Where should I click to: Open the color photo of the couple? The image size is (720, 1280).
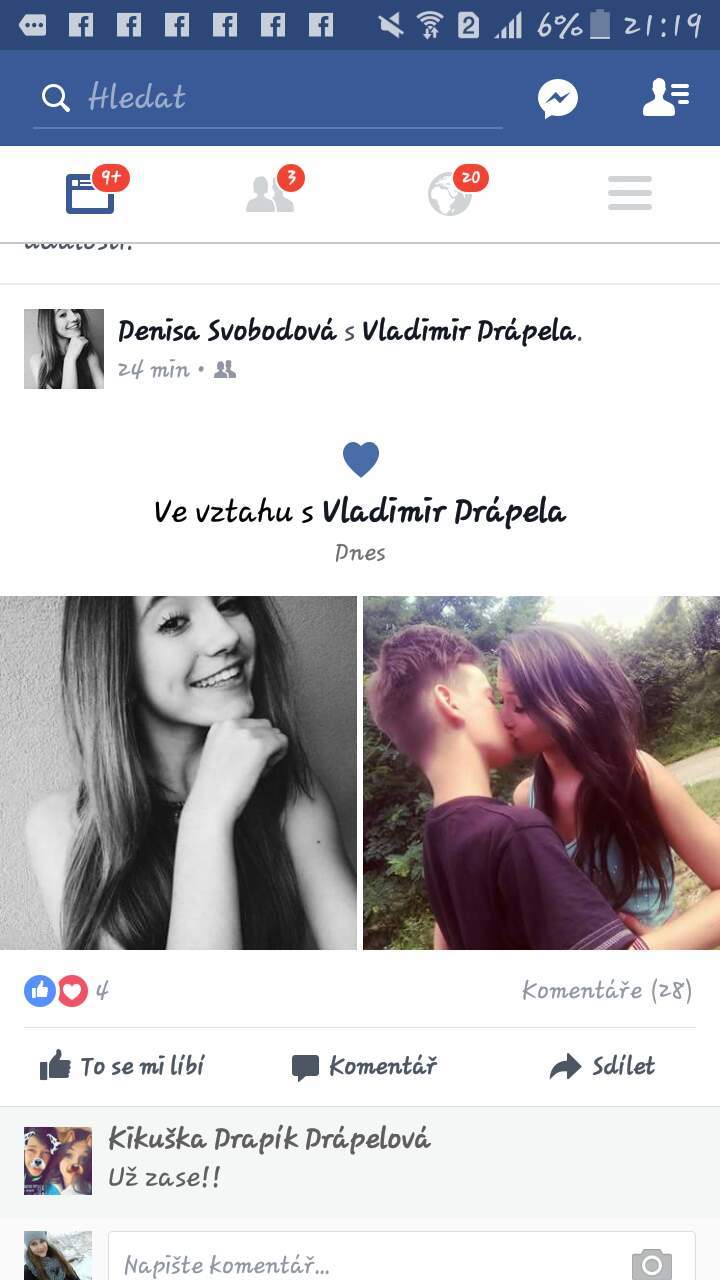click(541, 772)
